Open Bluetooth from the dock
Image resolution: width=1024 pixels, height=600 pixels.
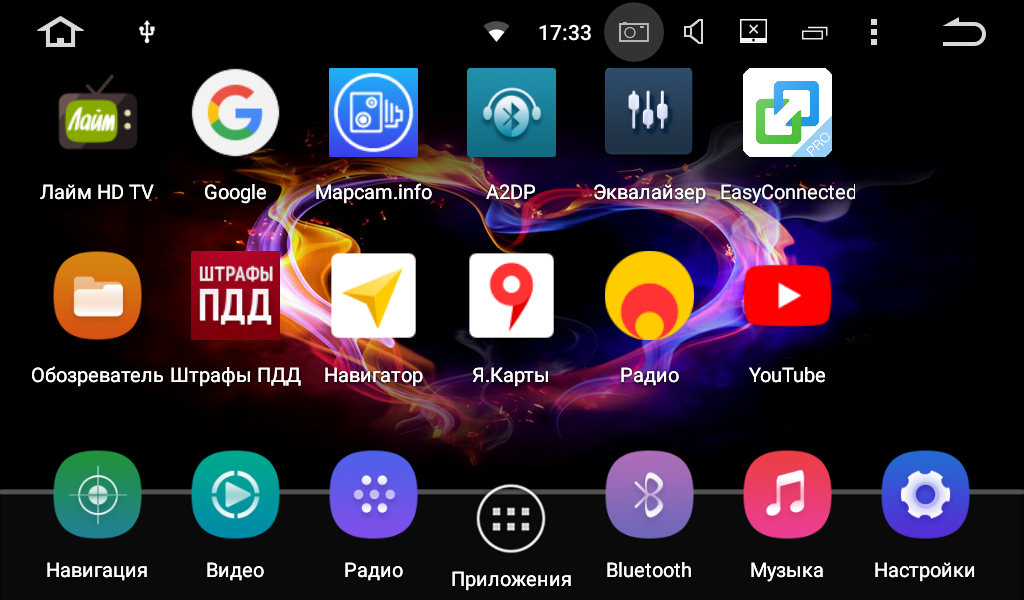click(x=649, y=495)
